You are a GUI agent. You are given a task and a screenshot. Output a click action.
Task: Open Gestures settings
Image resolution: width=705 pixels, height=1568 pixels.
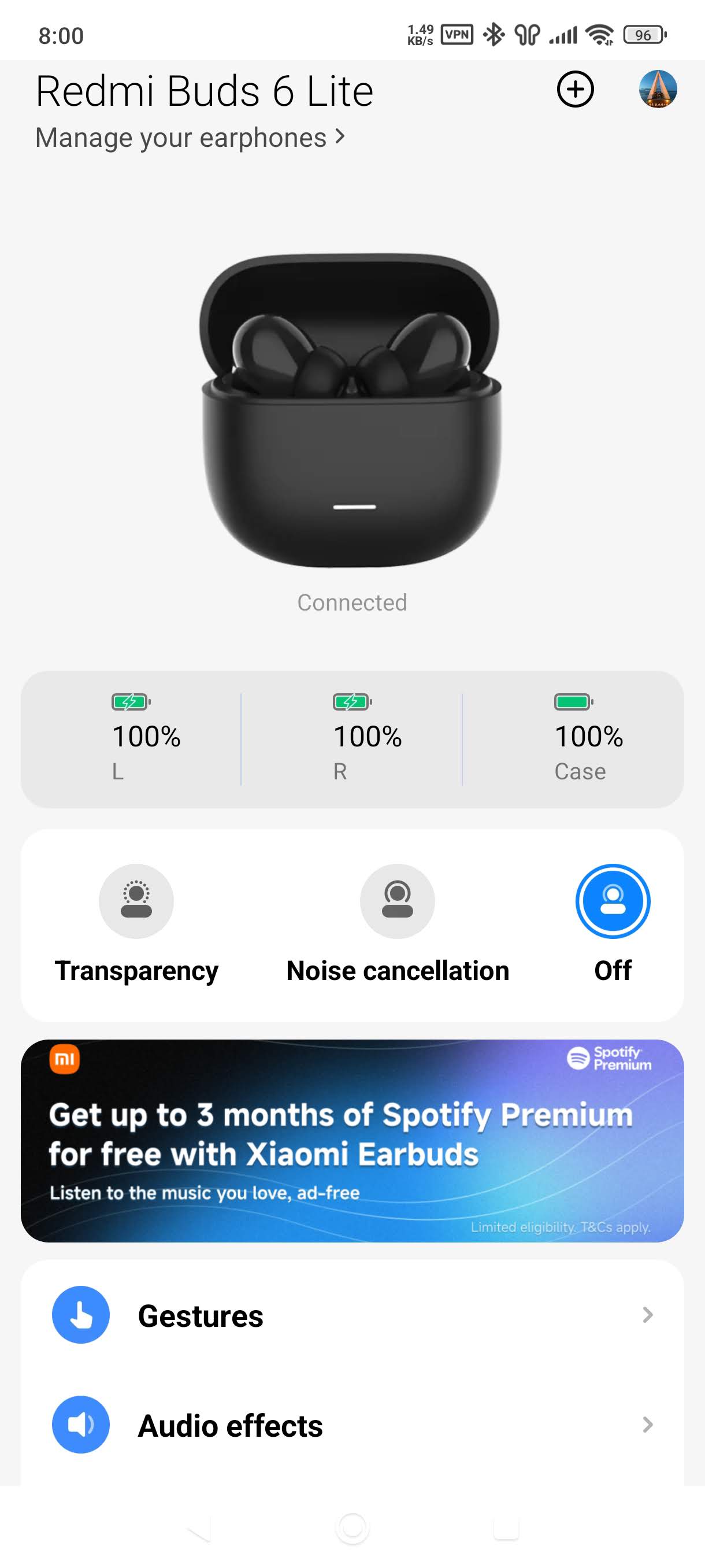pyautogui.click(x=352, y=1315)
